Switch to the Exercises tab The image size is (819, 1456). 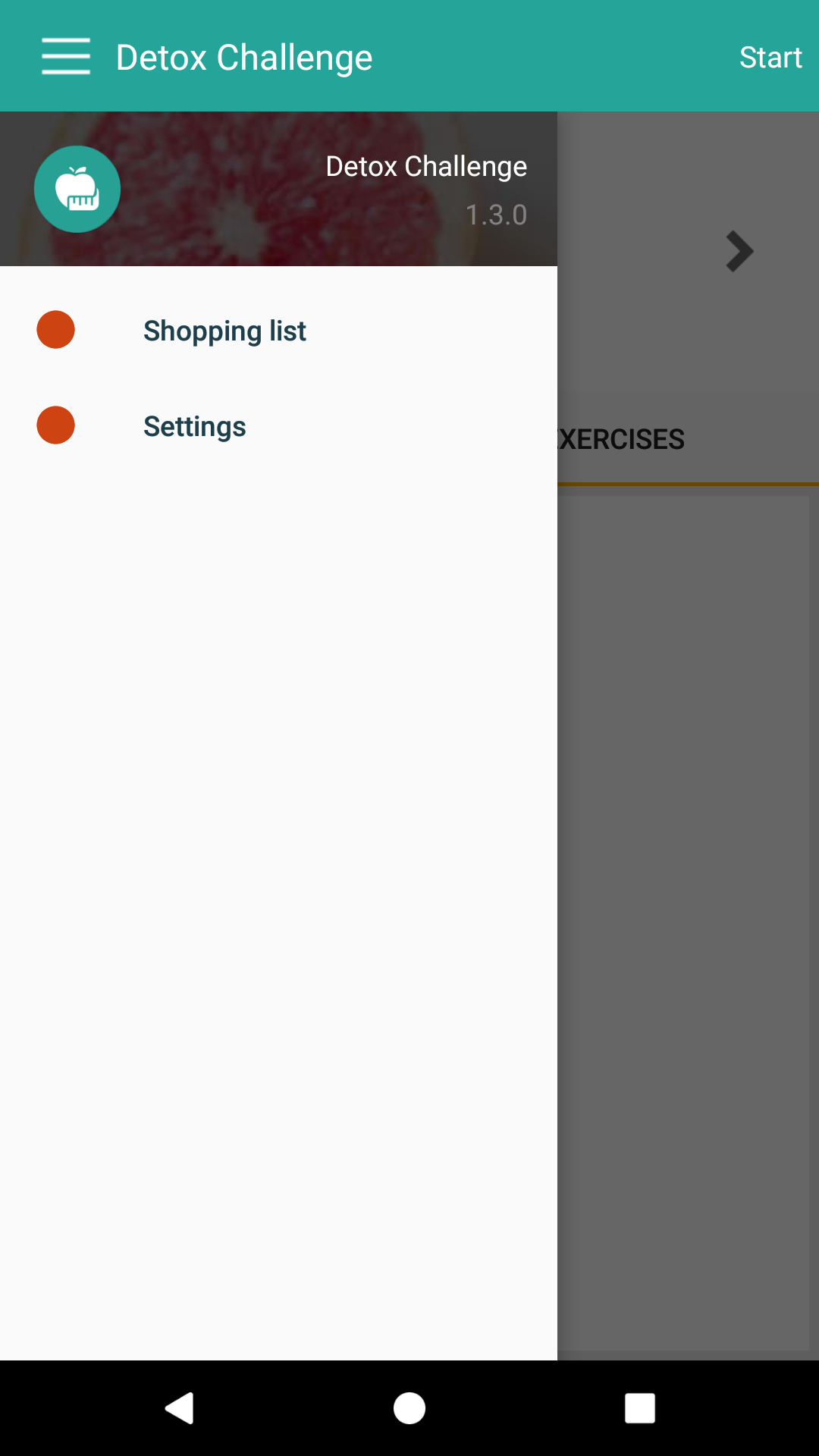(620, 440)
